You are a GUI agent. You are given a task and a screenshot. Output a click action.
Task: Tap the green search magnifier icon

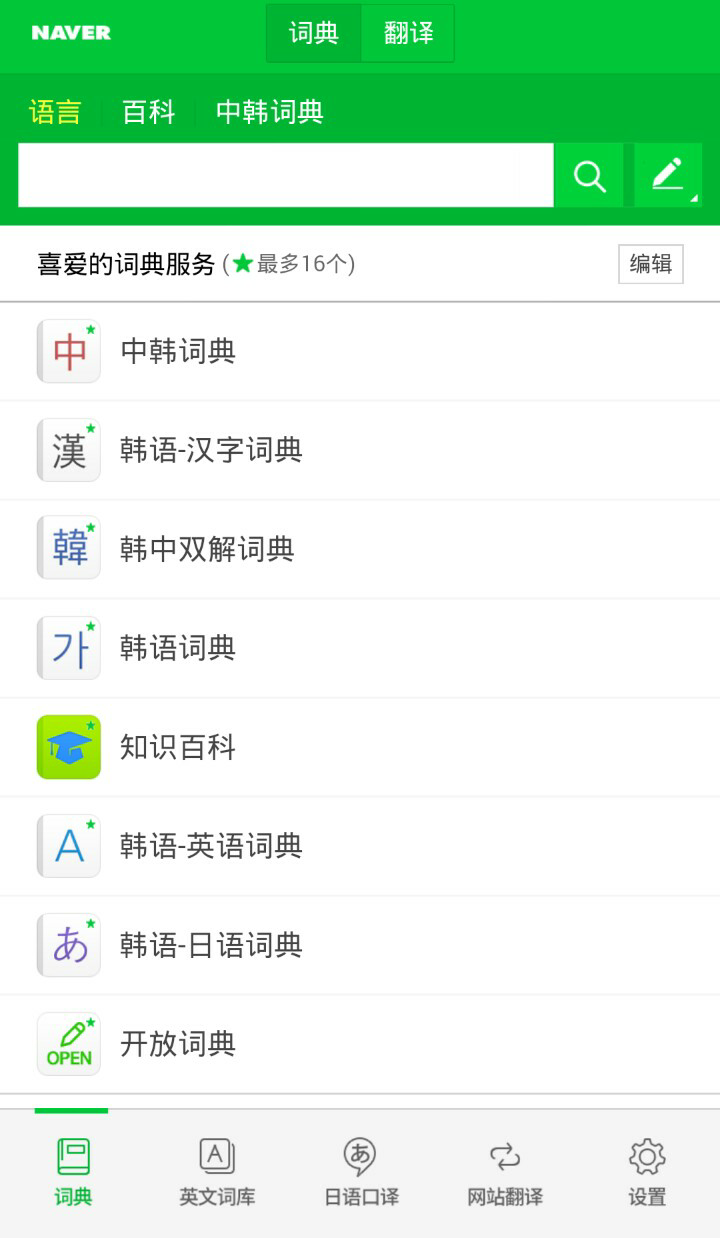(x=589, y=174)
